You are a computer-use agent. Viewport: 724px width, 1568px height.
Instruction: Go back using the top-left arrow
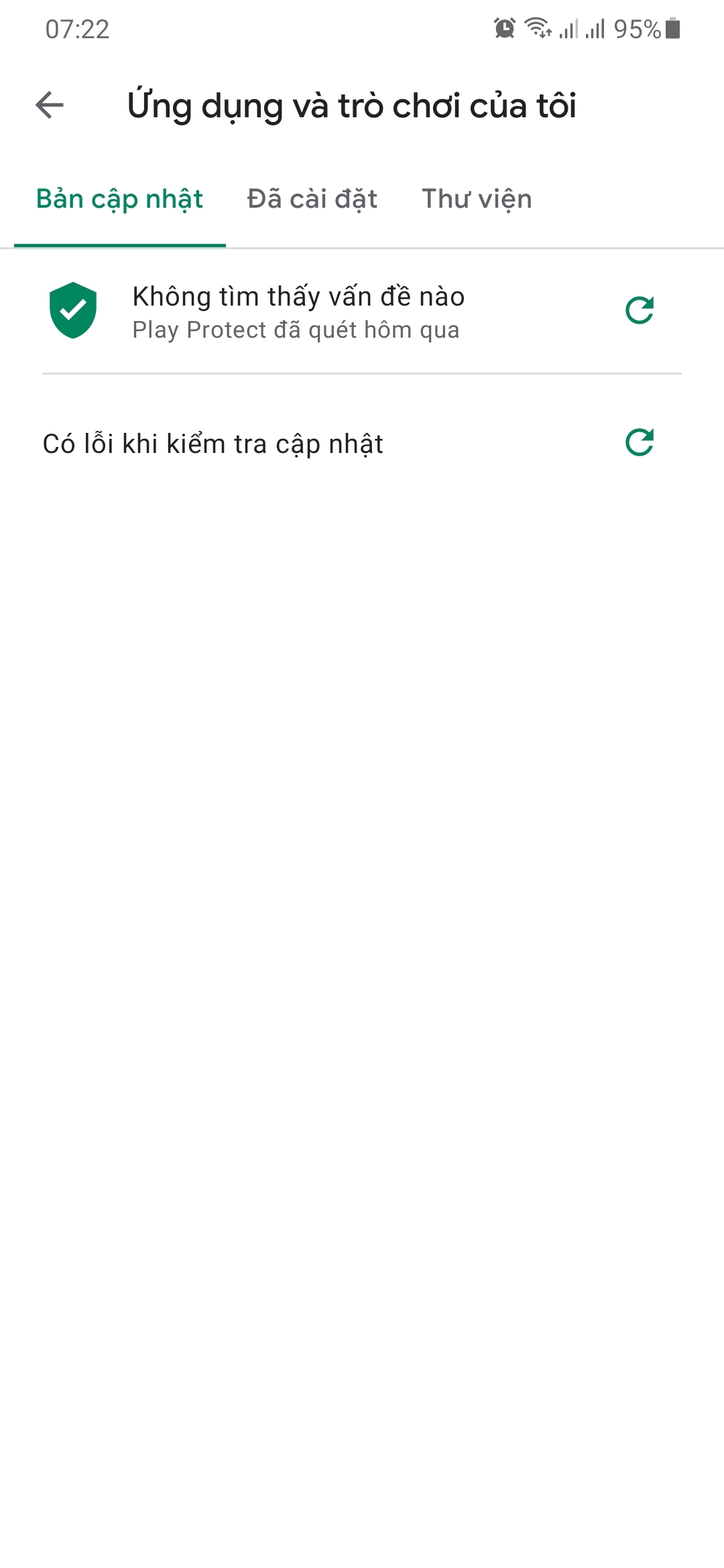(x=50, y=105)
